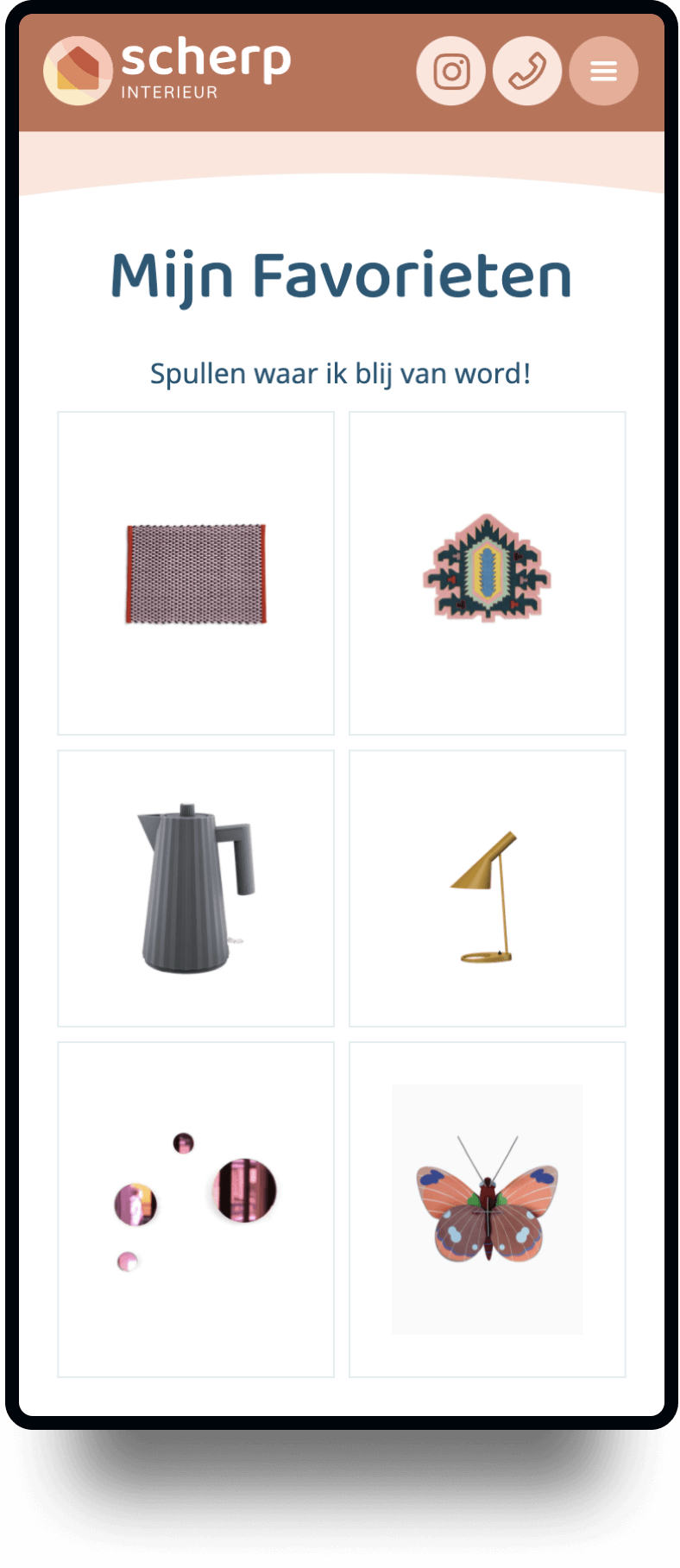Viewport: 680px width, 1568px height.
Task: Open the woven red-edged rug tile
Action: [196, 573]
